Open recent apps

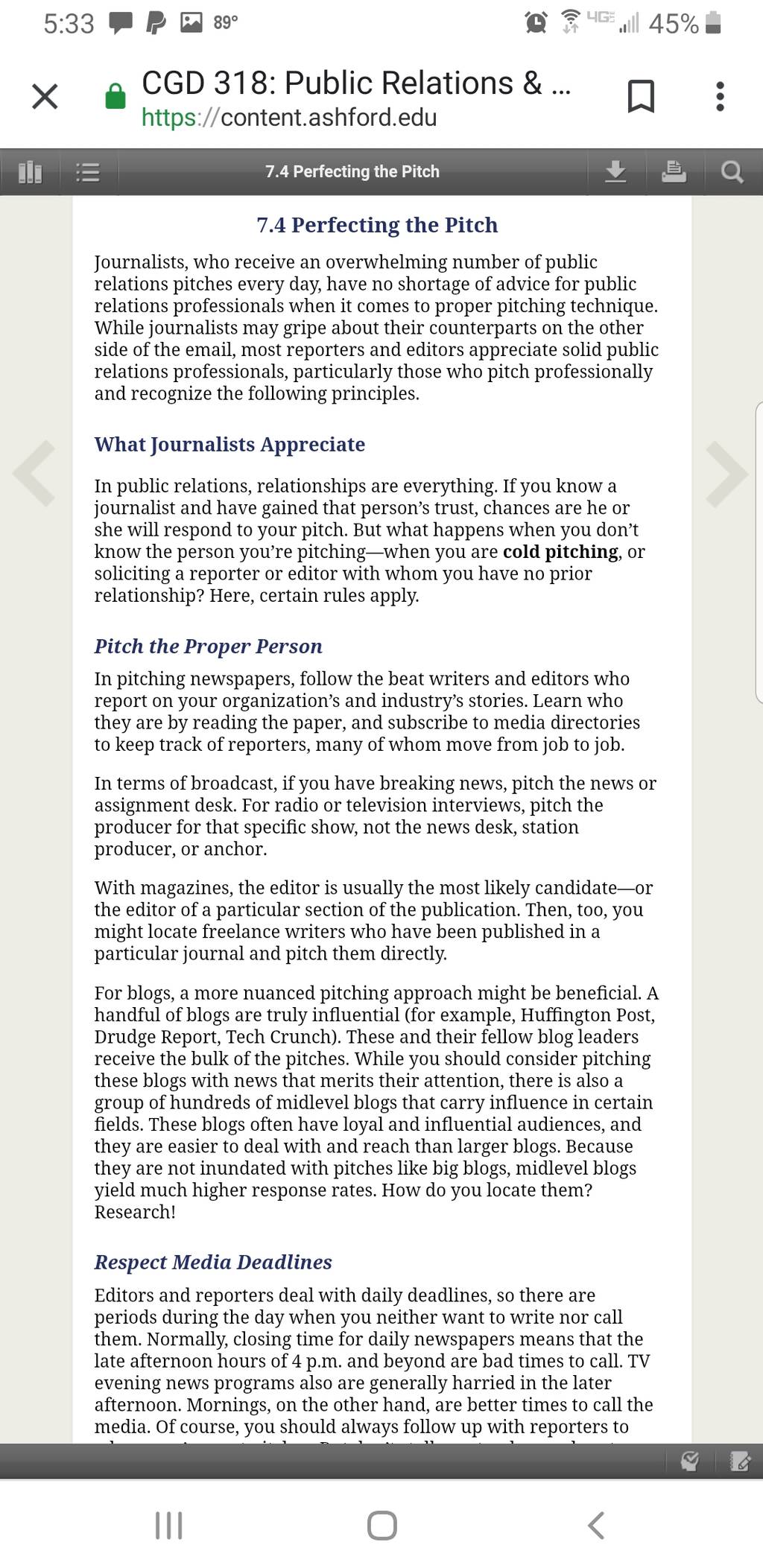pyautogui.click(x=168, y=1526)
